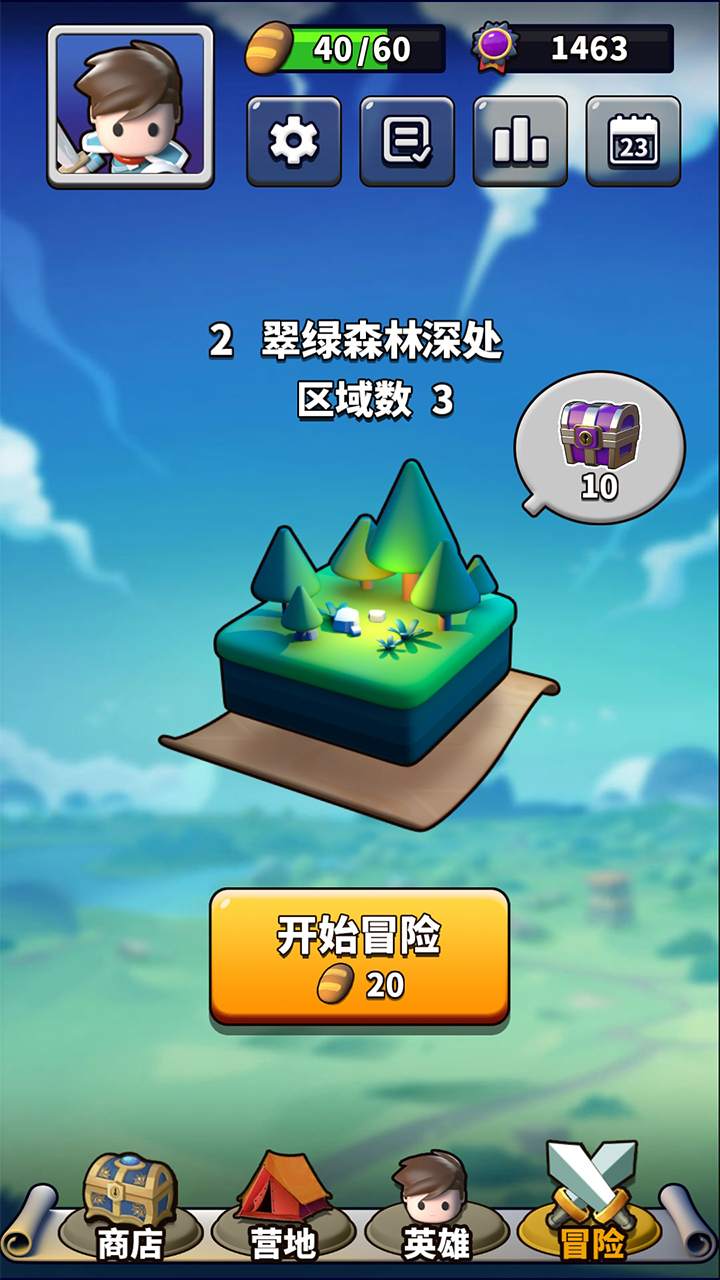The height and width of the screenshot is (1280, 720).
Task: Open the player avatar profile
Action: pos(130,105)
